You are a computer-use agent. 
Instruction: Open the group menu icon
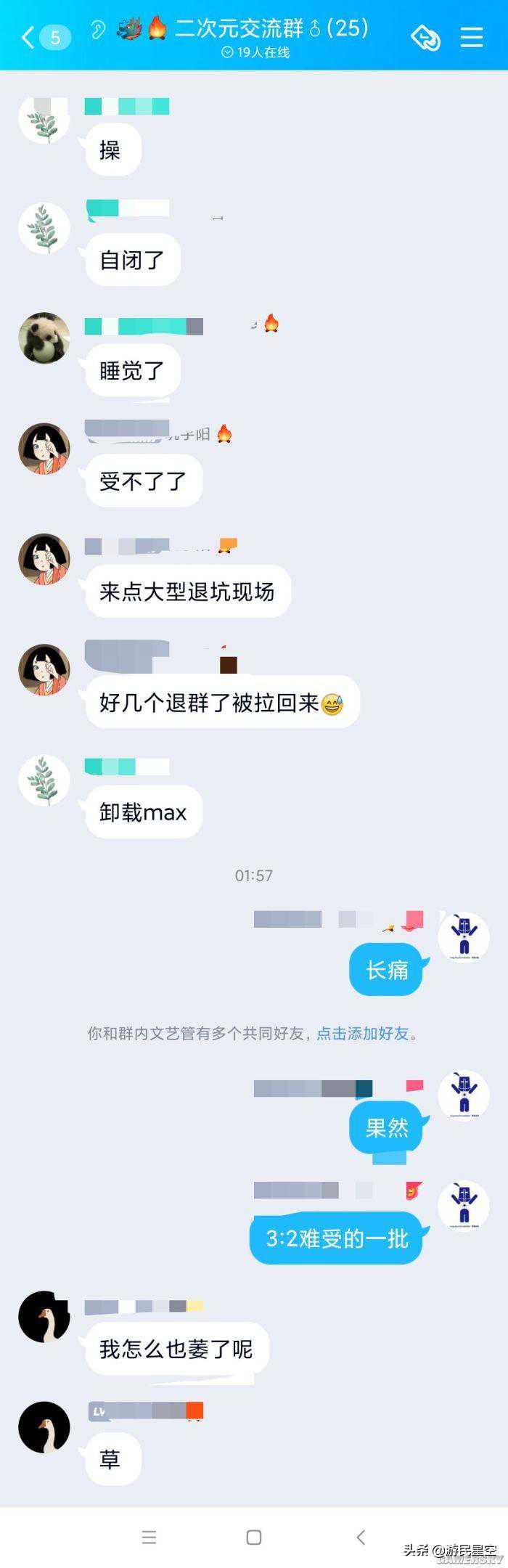coord(472,38)
